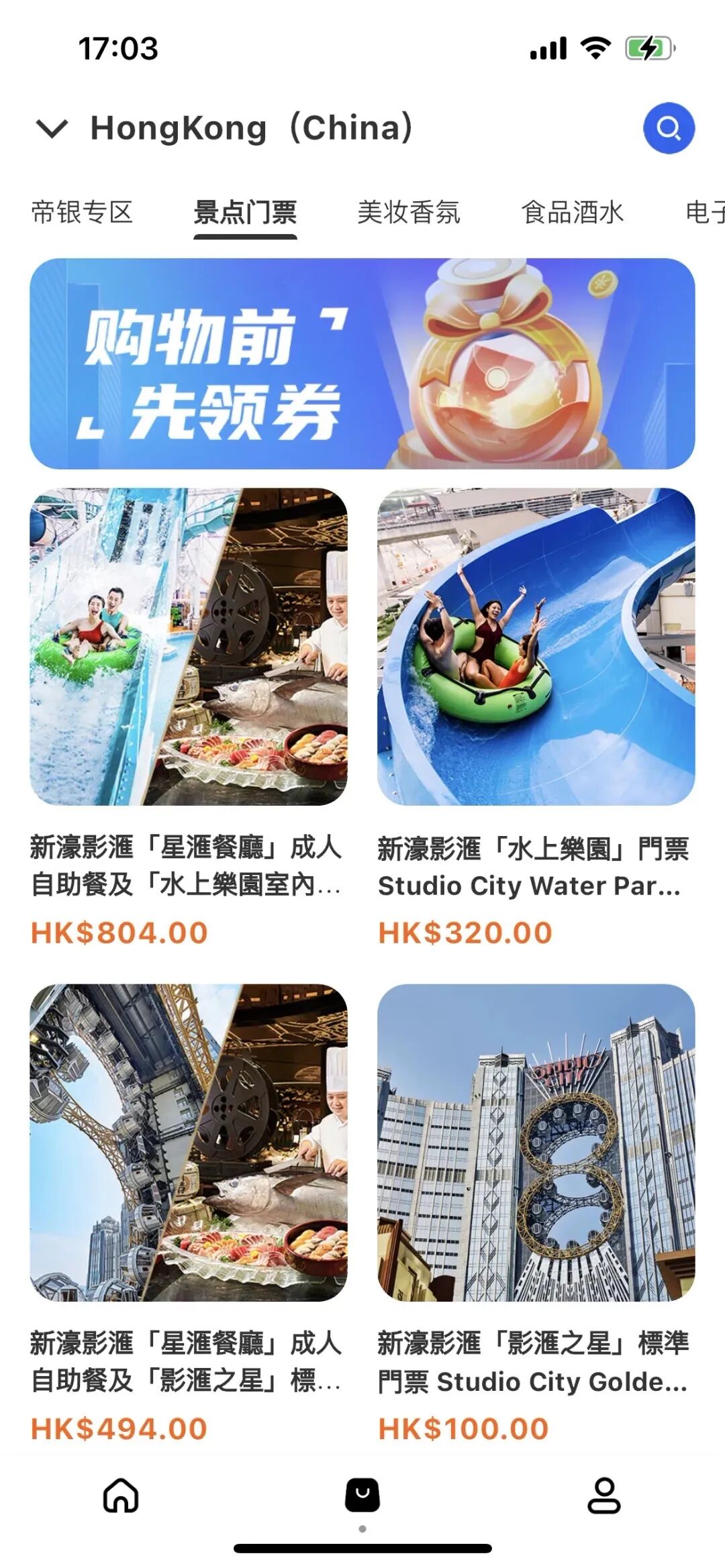Screen dimensions: 725x1568
Task: Open the profile tab
Action: 604,1496
